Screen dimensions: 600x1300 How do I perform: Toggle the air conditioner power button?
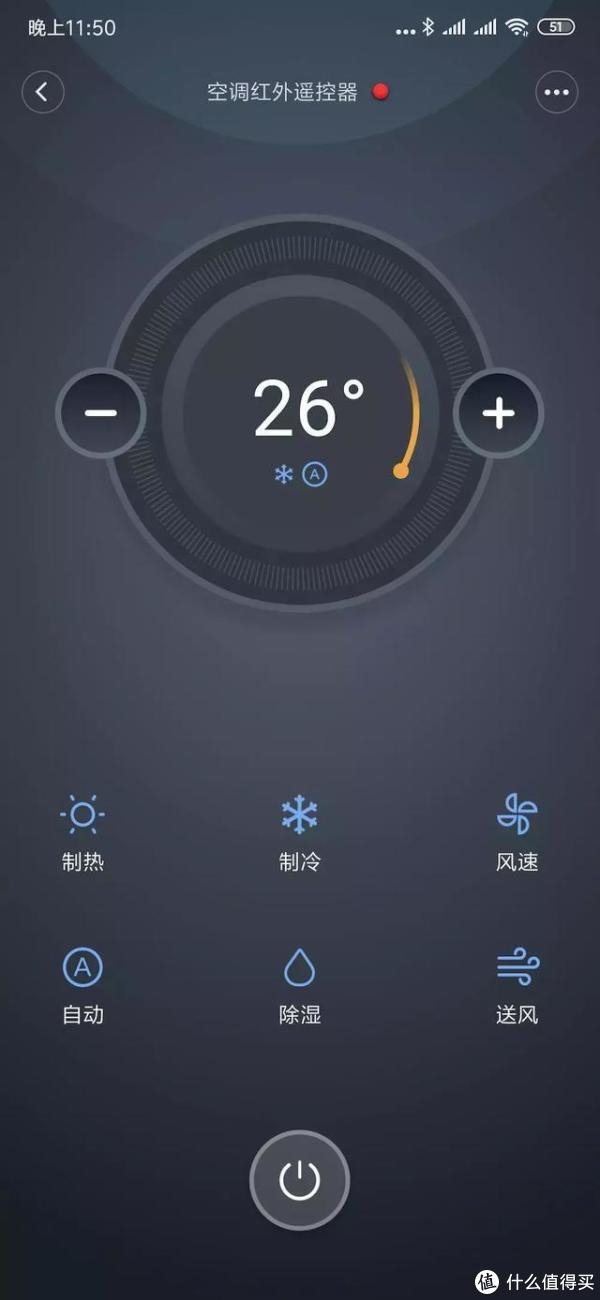tap(299, 1181)
